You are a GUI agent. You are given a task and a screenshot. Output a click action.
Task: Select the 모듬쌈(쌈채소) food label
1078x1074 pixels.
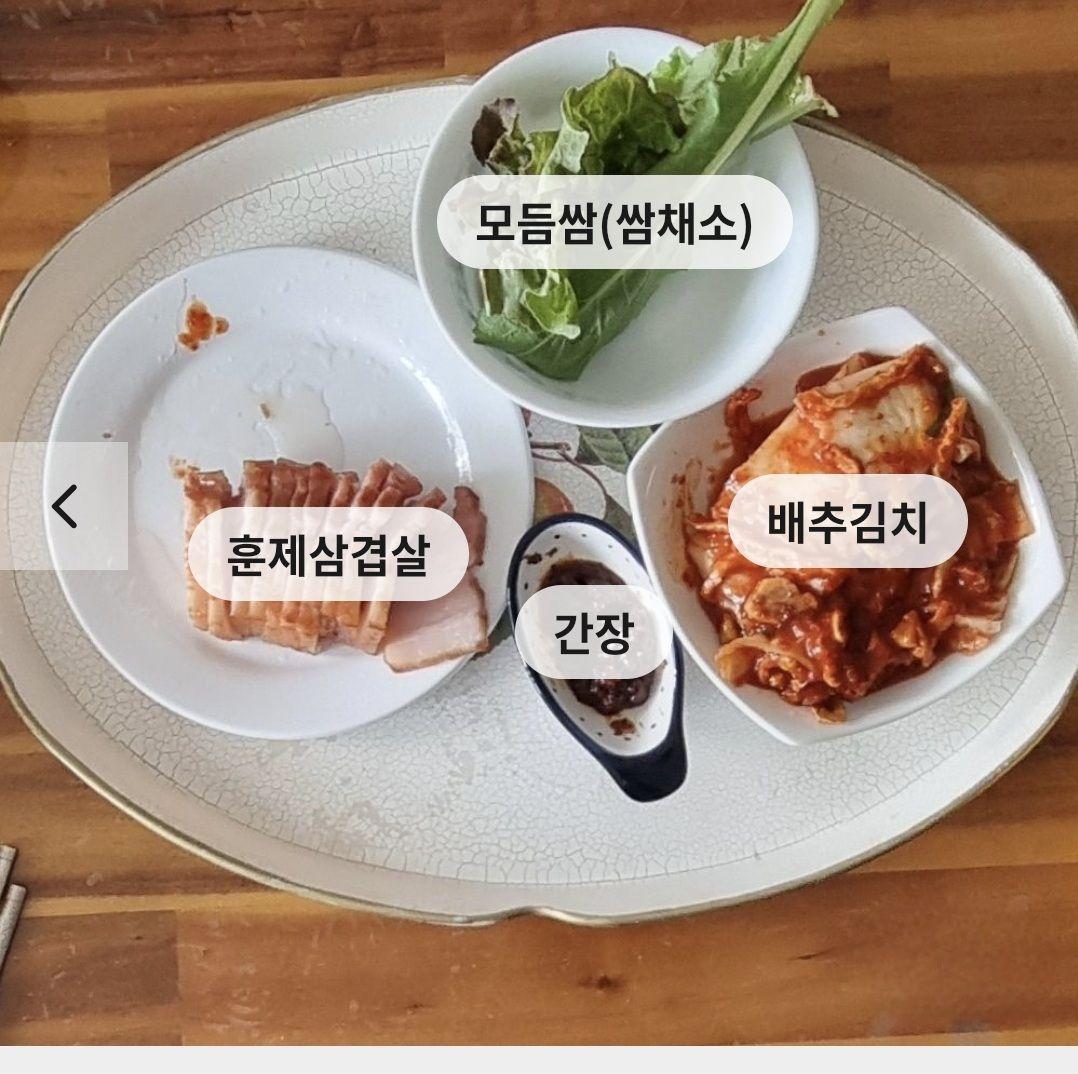tap(614, 223)
